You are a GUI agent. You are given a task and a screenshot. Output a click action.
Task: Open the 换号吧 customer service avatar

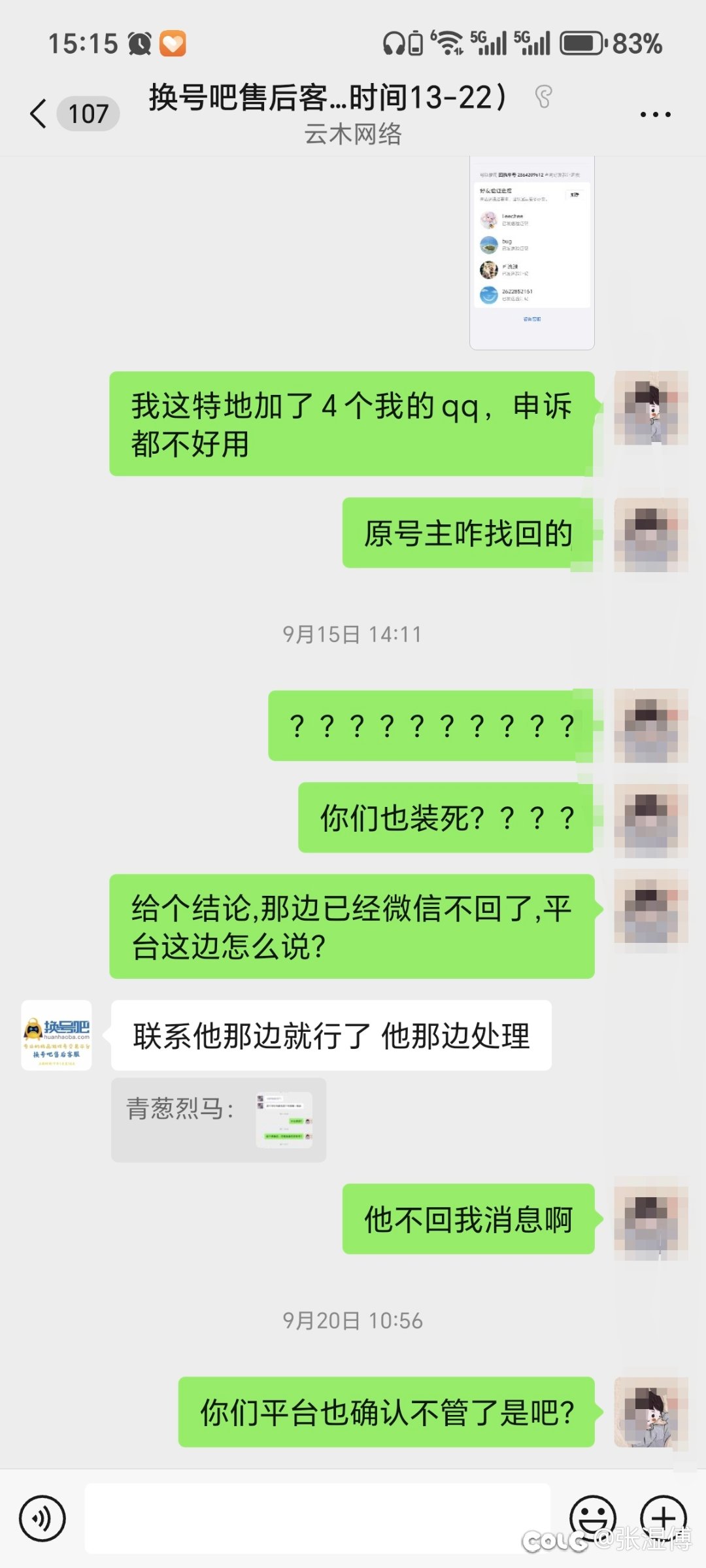[x=57, y=1035]
